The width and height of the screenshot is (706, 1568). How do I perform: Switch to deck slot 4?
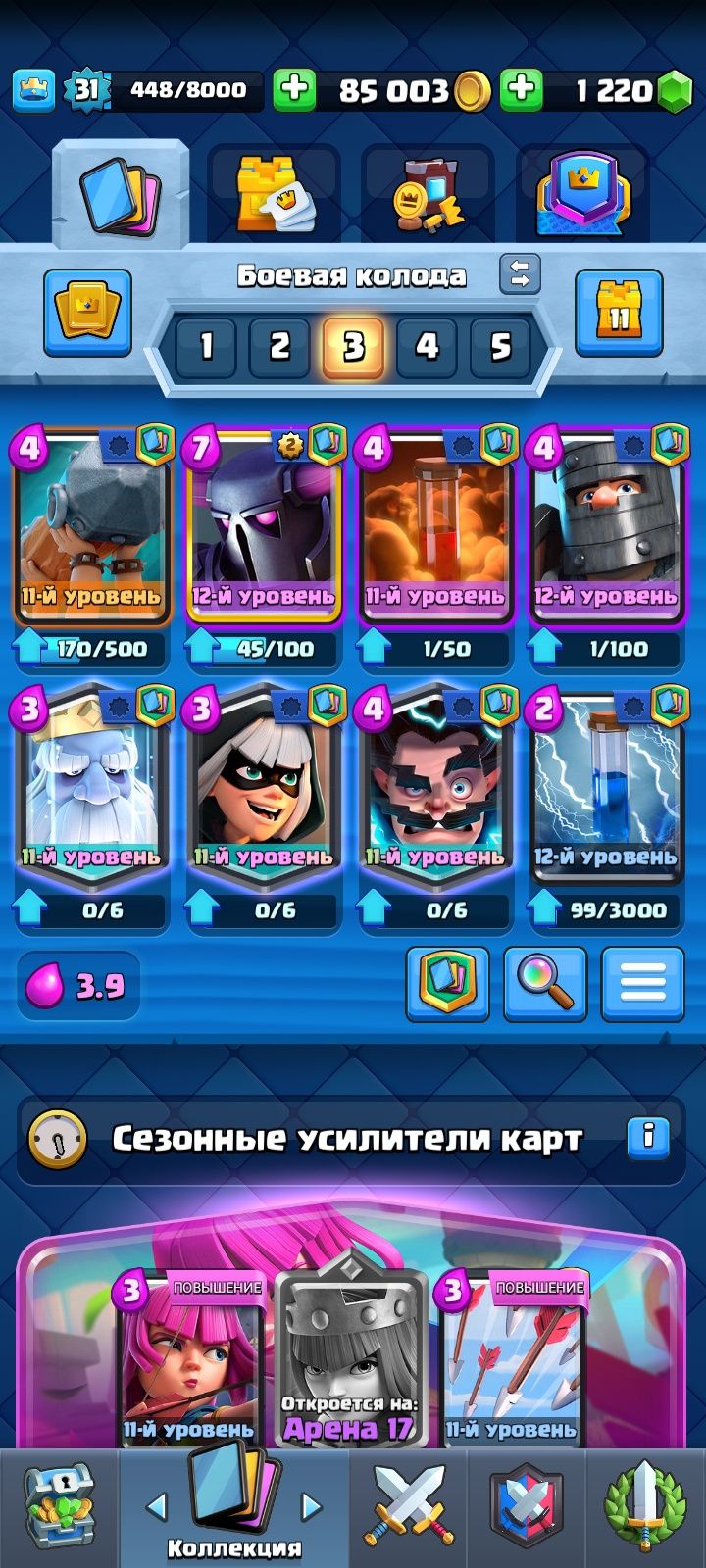point(427,346)
